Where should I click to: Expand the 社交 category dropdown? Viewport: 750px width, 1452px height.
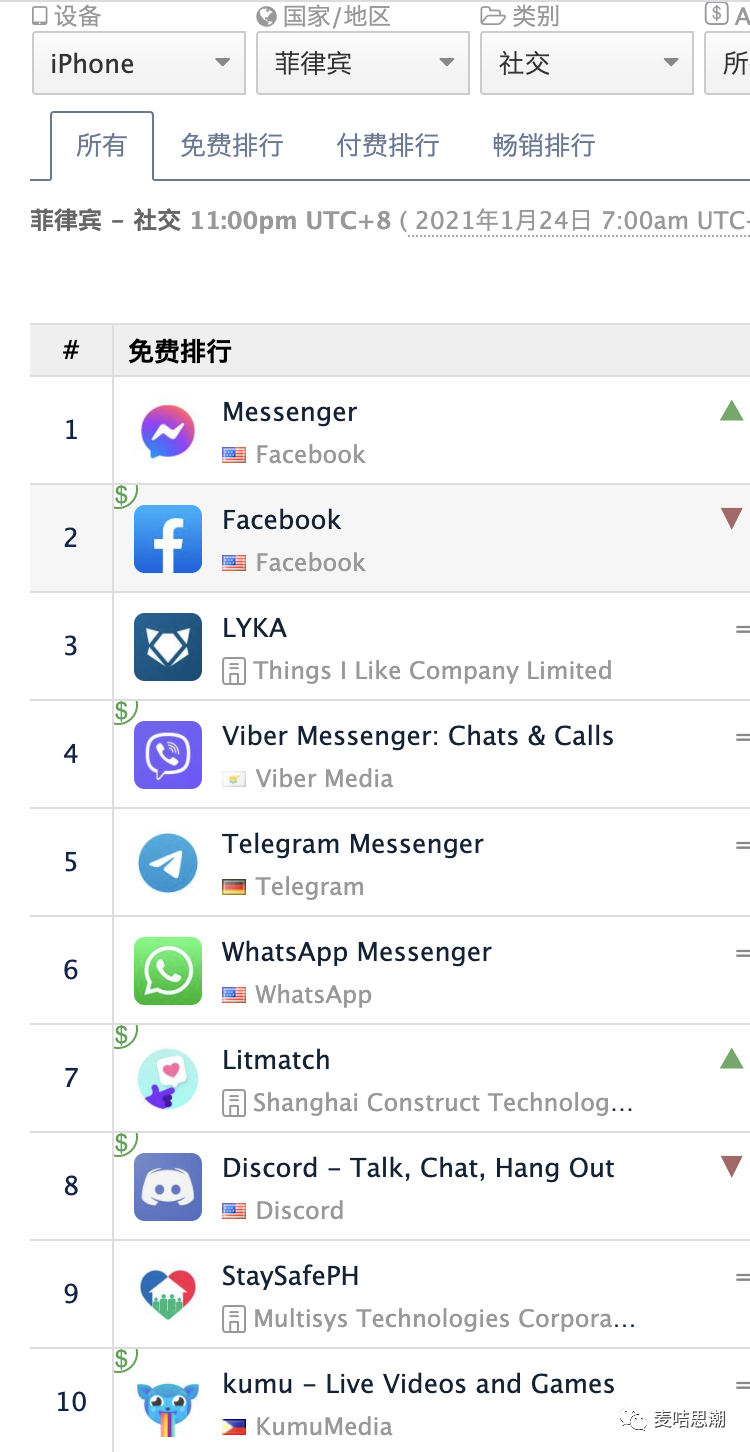coord(586,63)
